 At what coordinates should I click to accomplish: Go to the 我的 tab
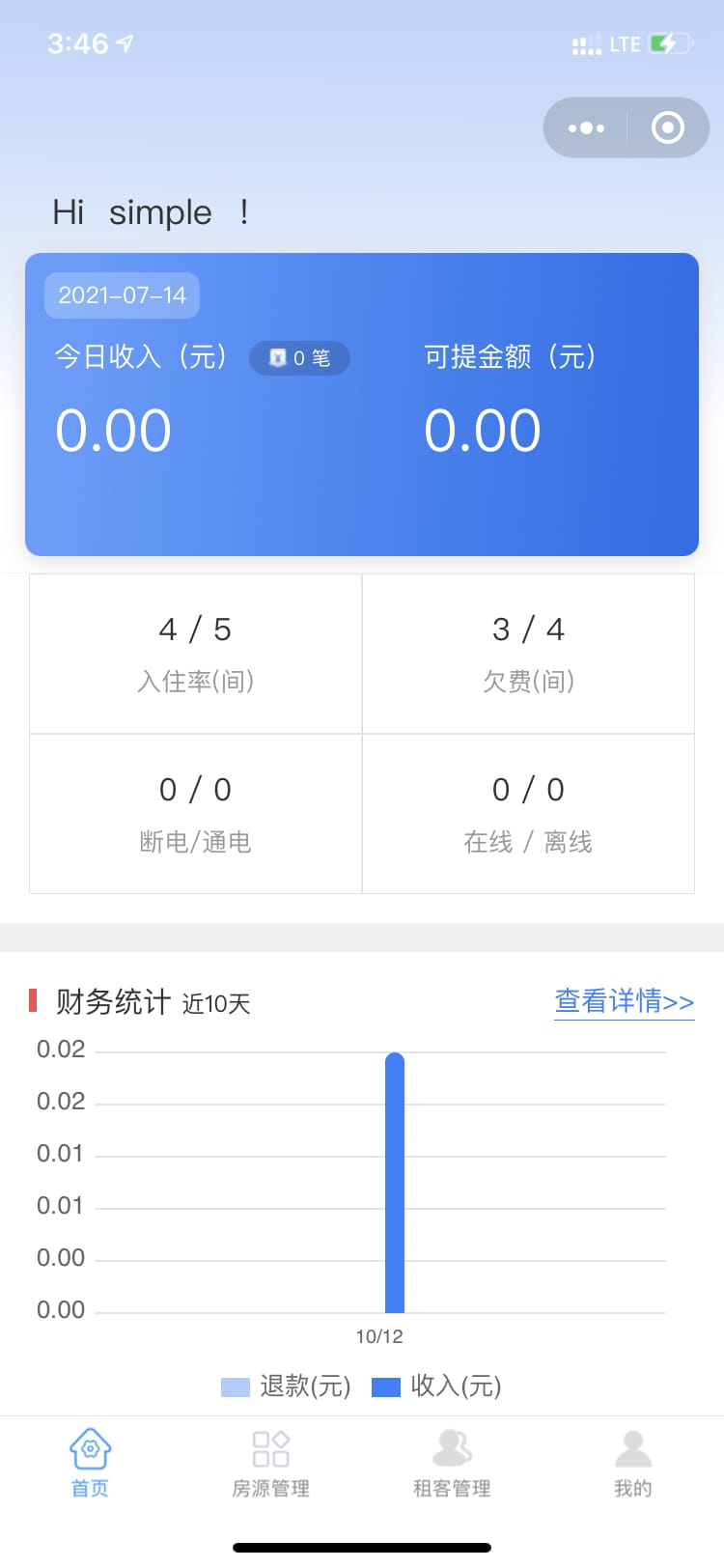point(633,1463)
